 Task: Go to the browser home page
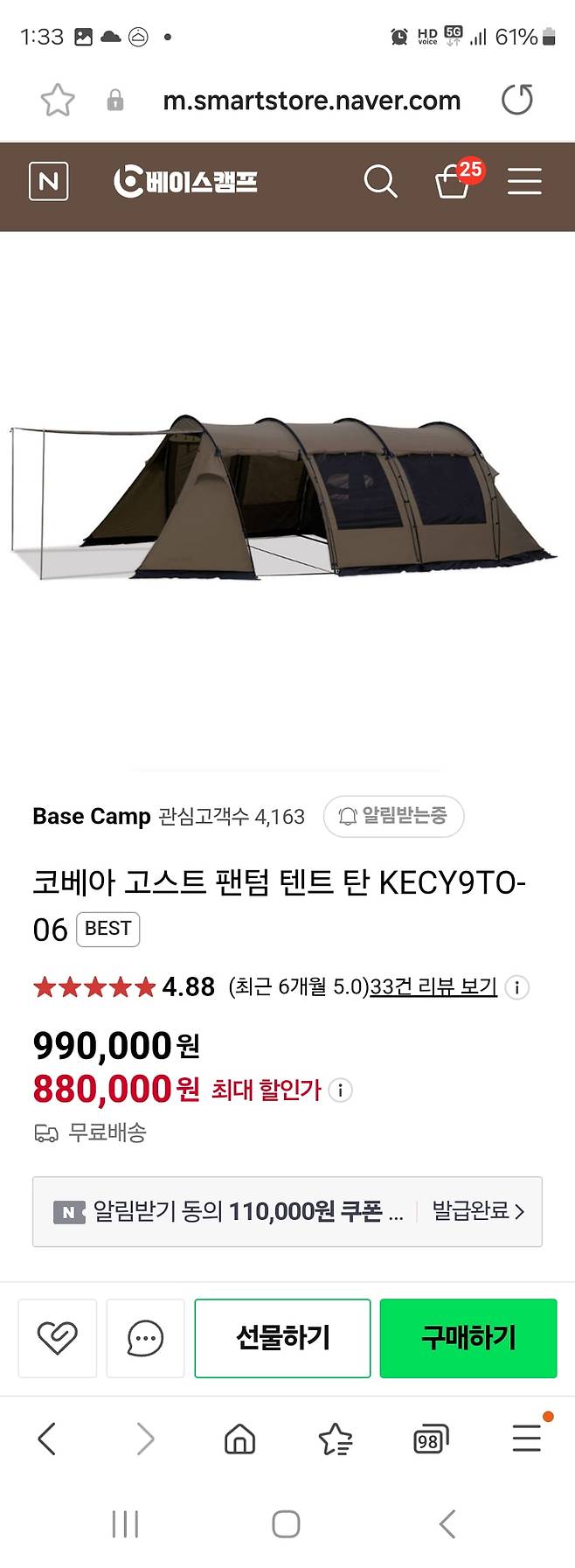click(x=239, y=1439)
